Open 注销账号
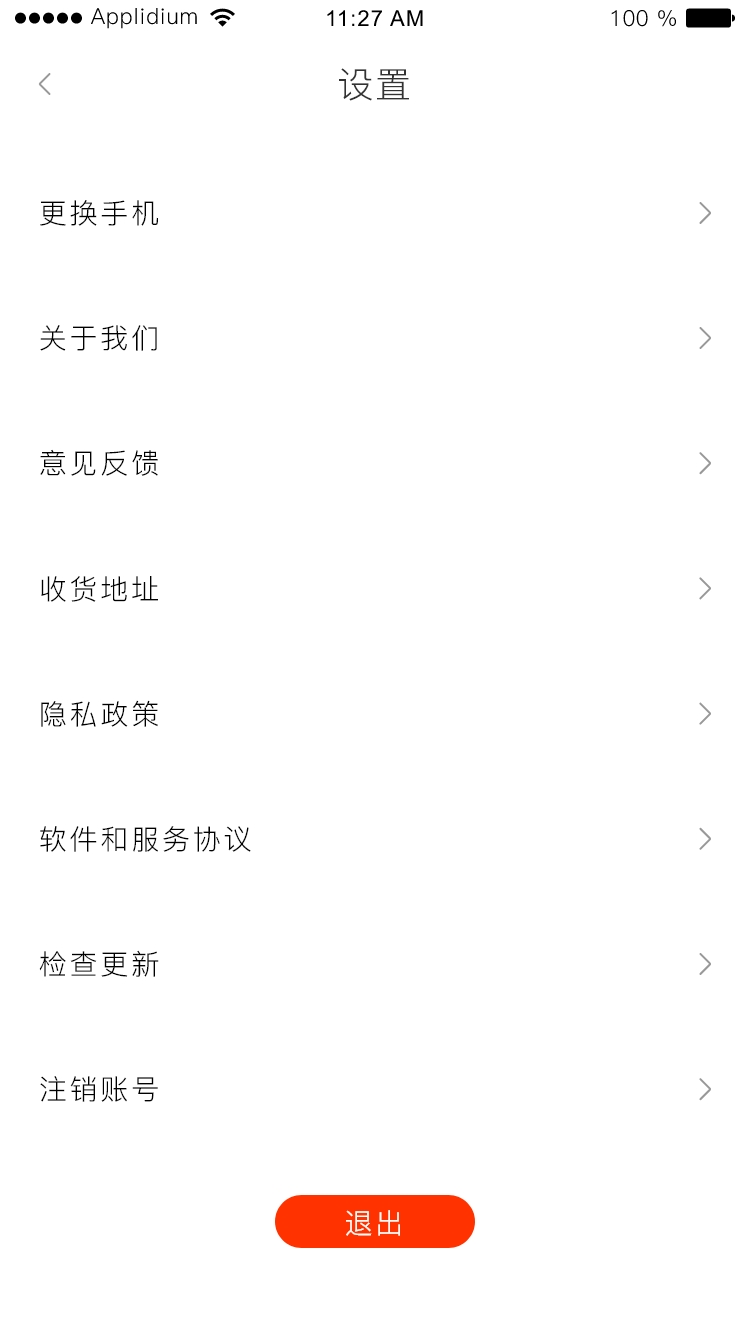Screen dimensions: 750x1334 click(x=375, y=1089)
